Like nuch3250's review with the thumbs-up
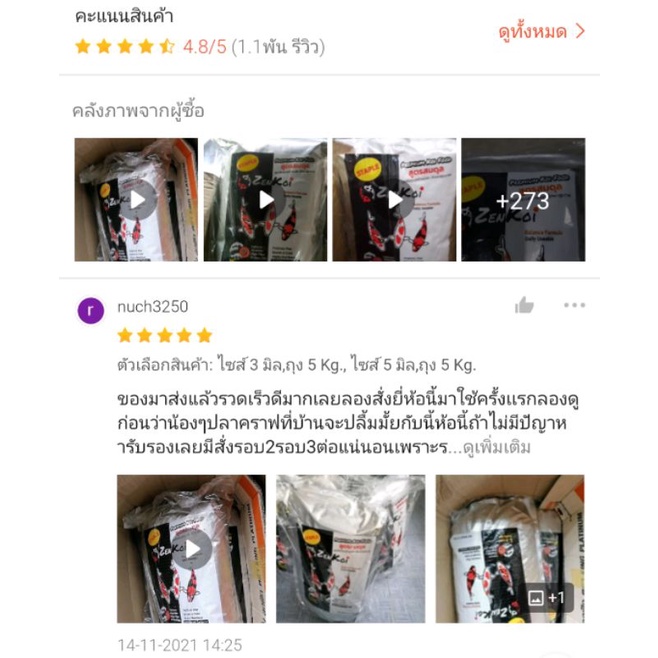This screenshot has width=658, height=658. pyautogui.click(x=524, y=306)
